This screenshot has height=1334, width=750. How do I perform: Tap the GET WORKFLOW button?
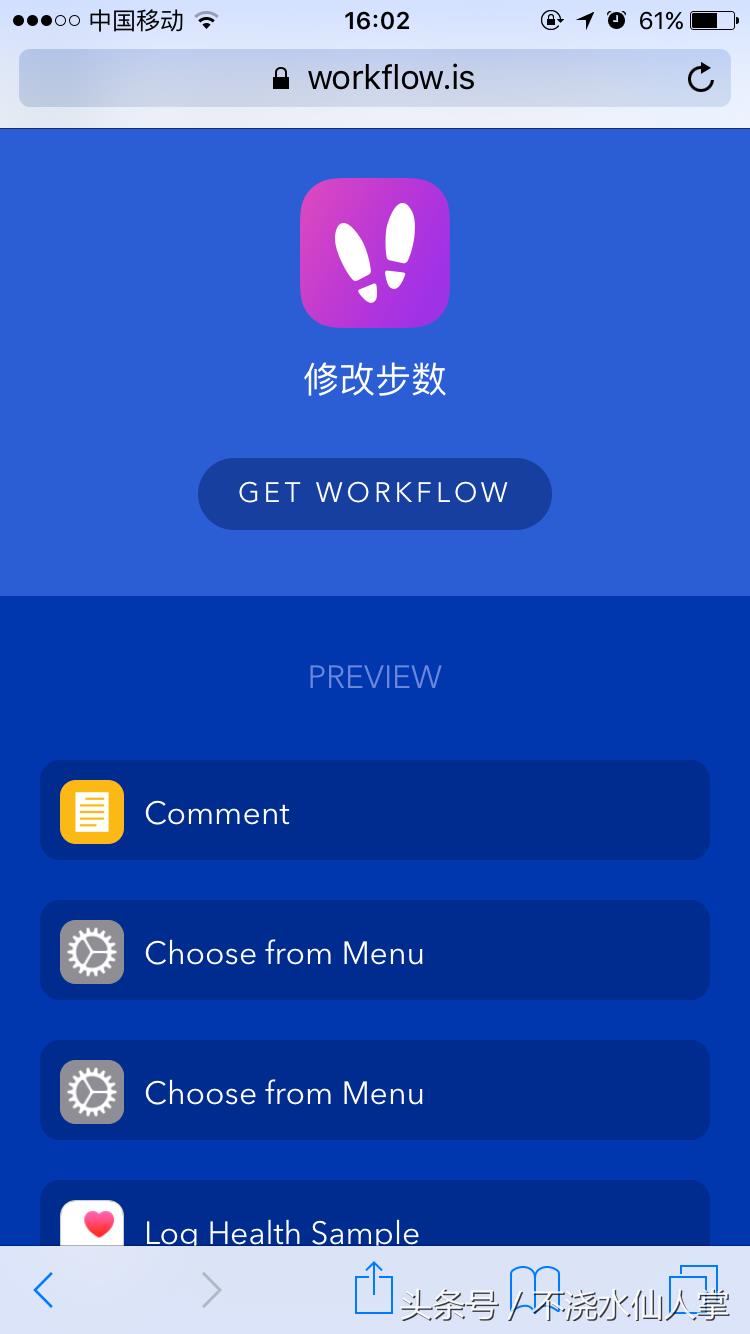click(374, 493)
